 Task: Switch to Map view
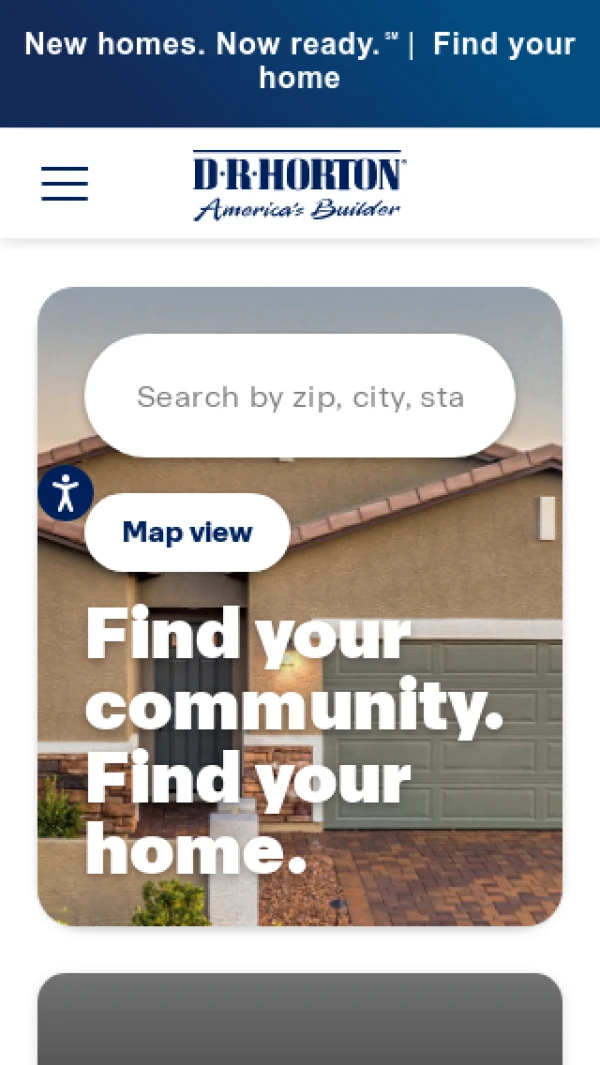187,532
